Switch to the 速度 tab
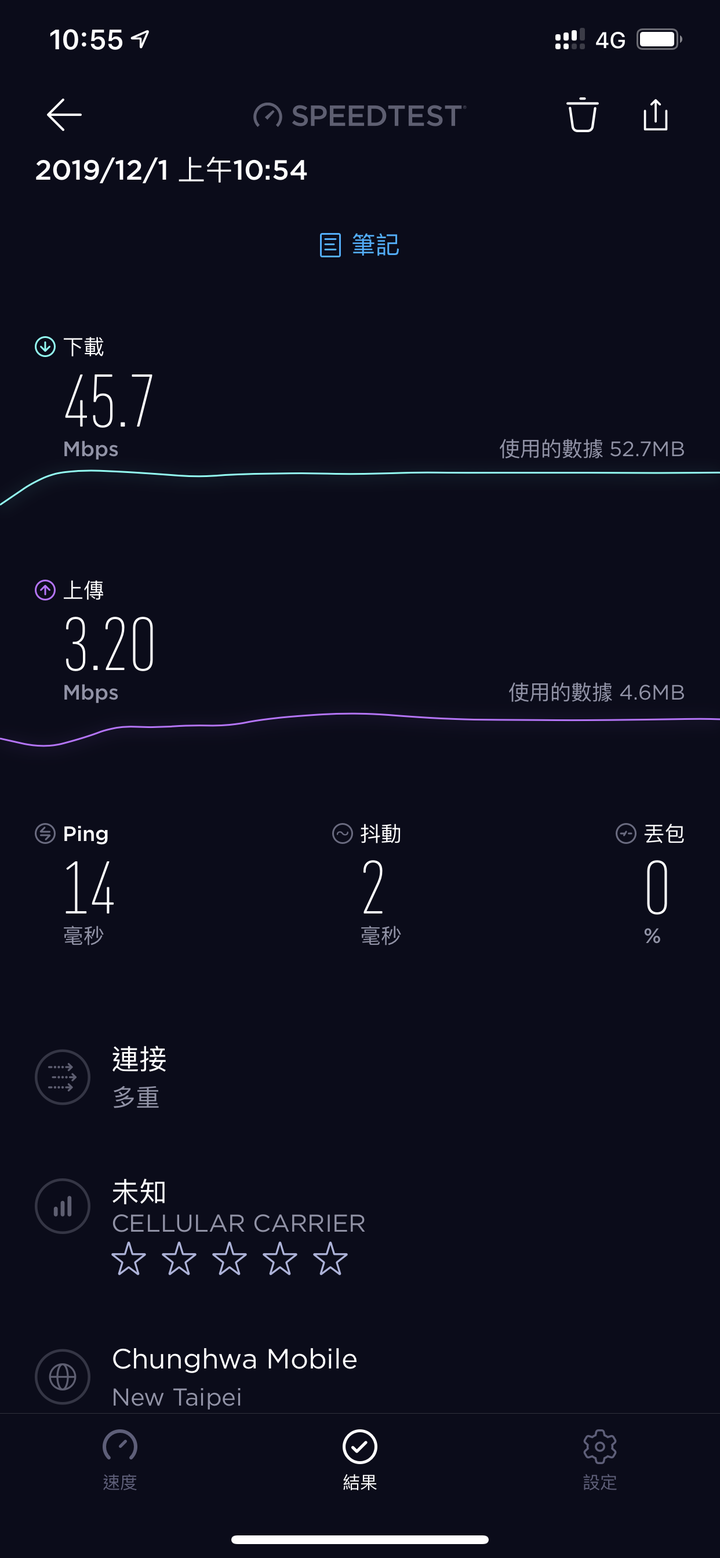The height and width of the screenshot is (1558, 720). click(x=120, y=1461)
